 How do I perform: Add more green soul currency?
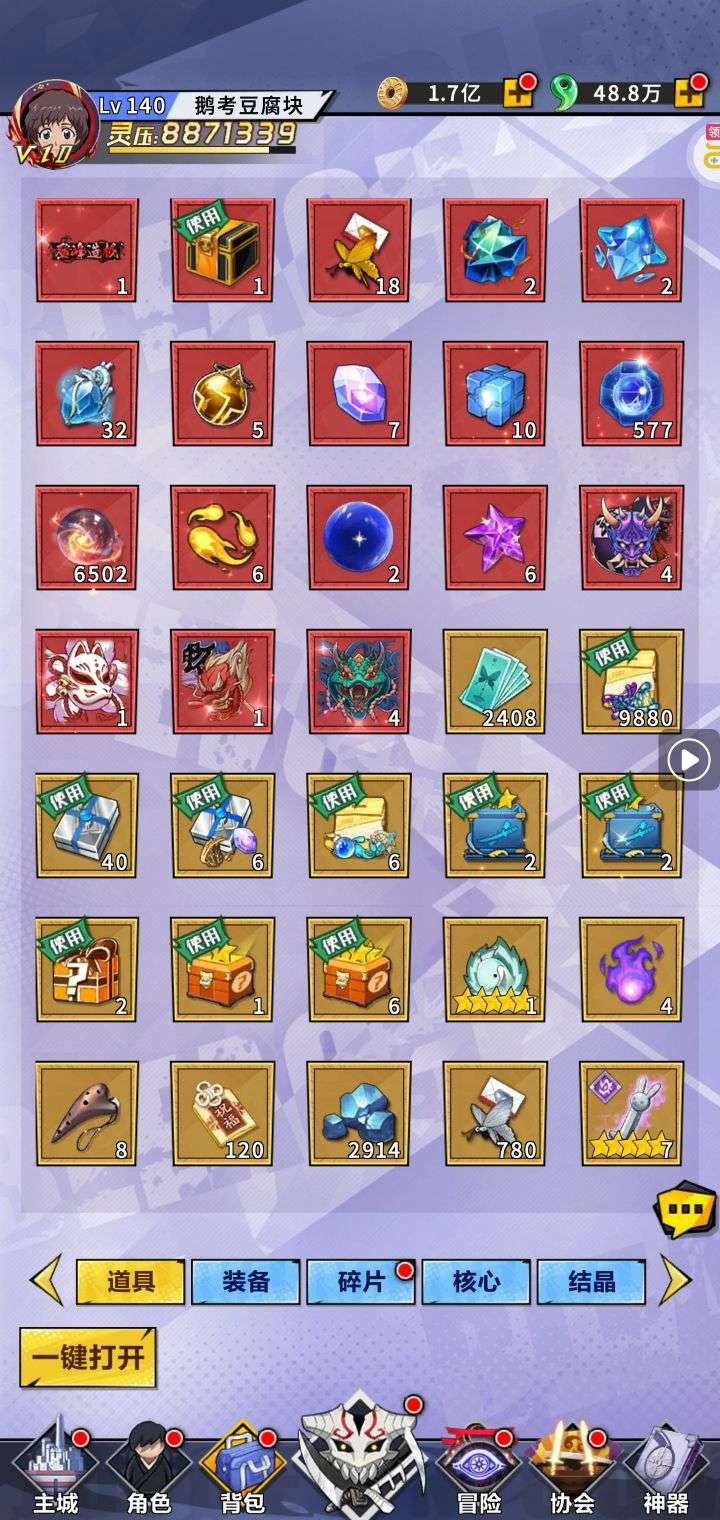[688, 93]
